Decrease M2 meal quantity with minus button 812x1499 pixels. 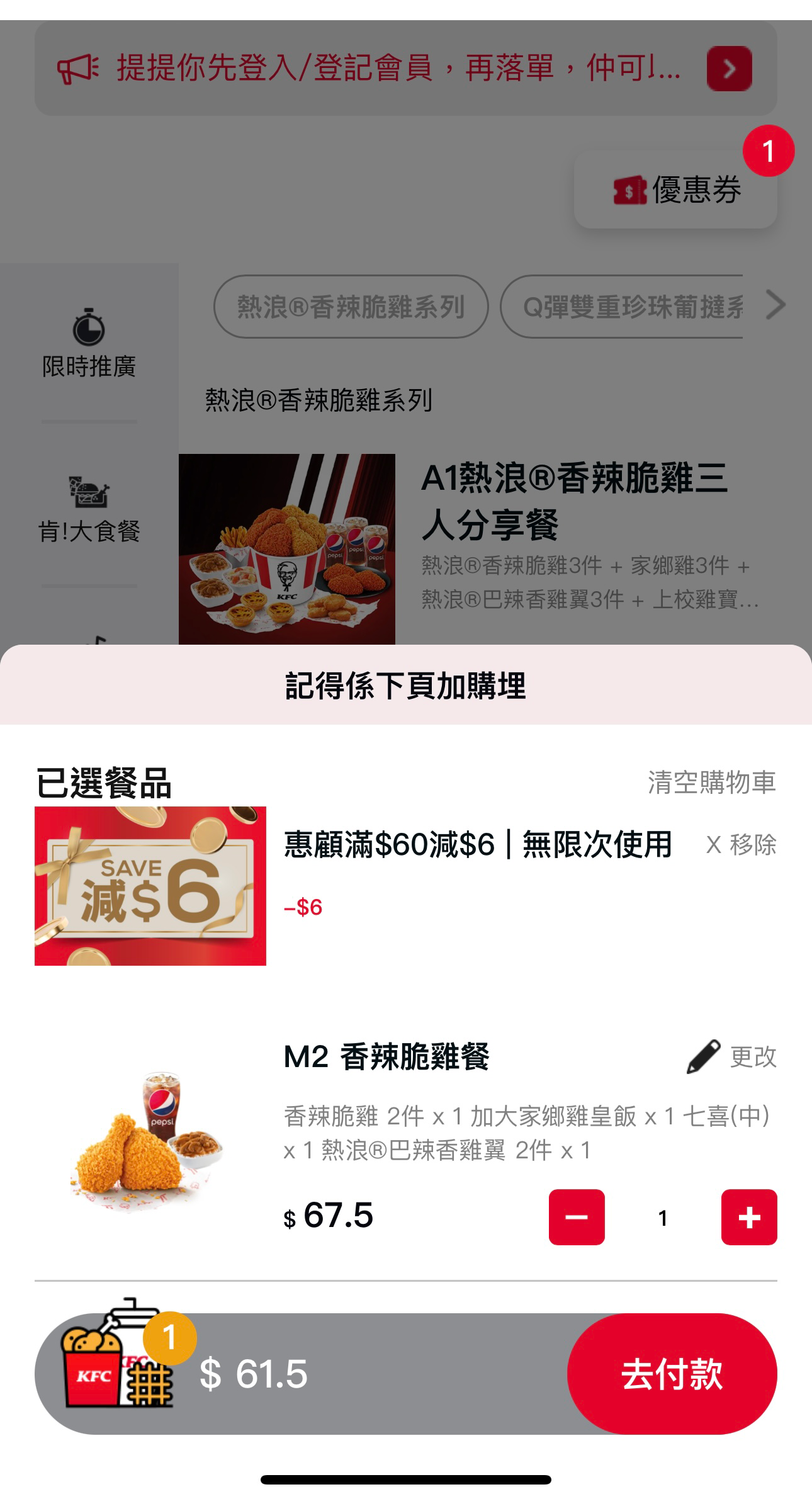point(576,1218)
